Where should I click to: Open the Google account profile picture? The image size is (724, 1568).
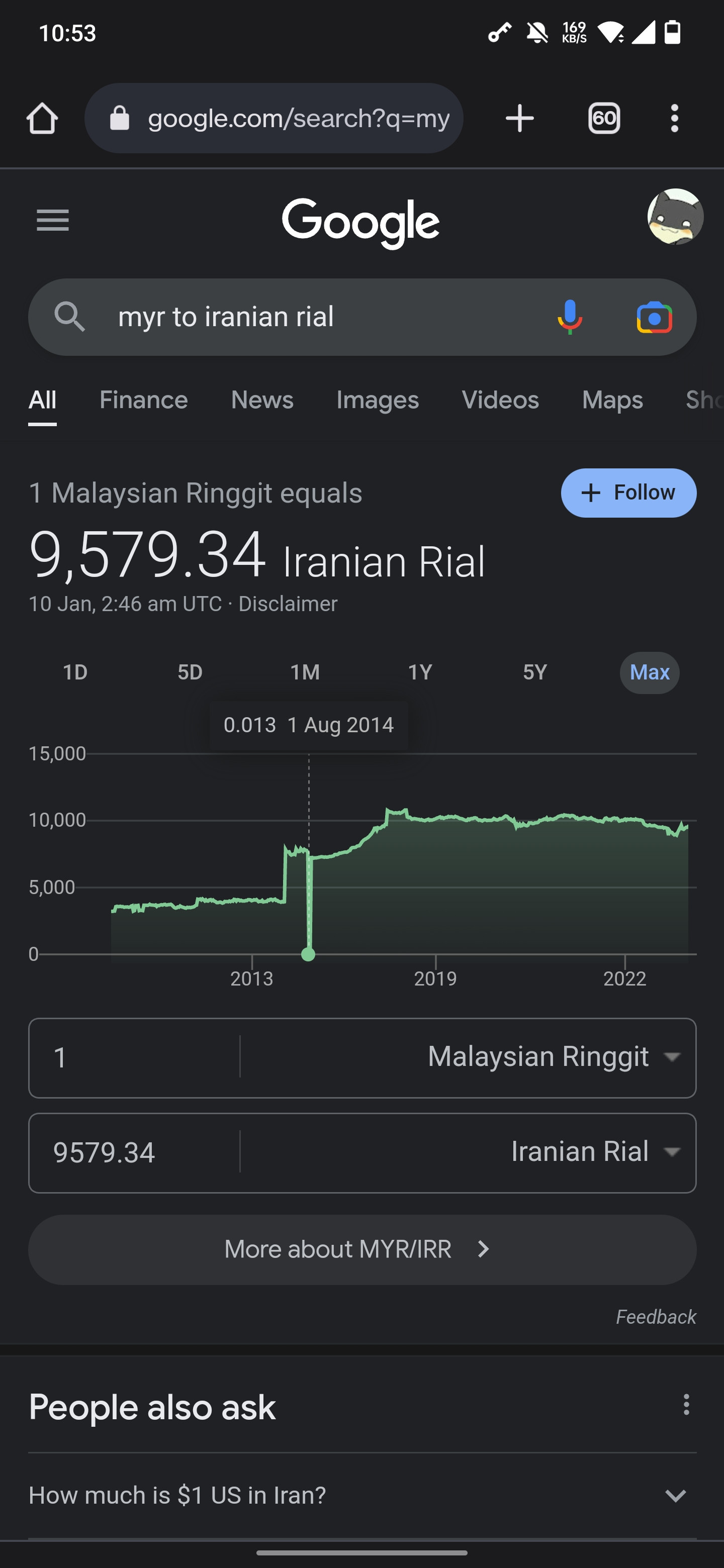click(675, 217)
